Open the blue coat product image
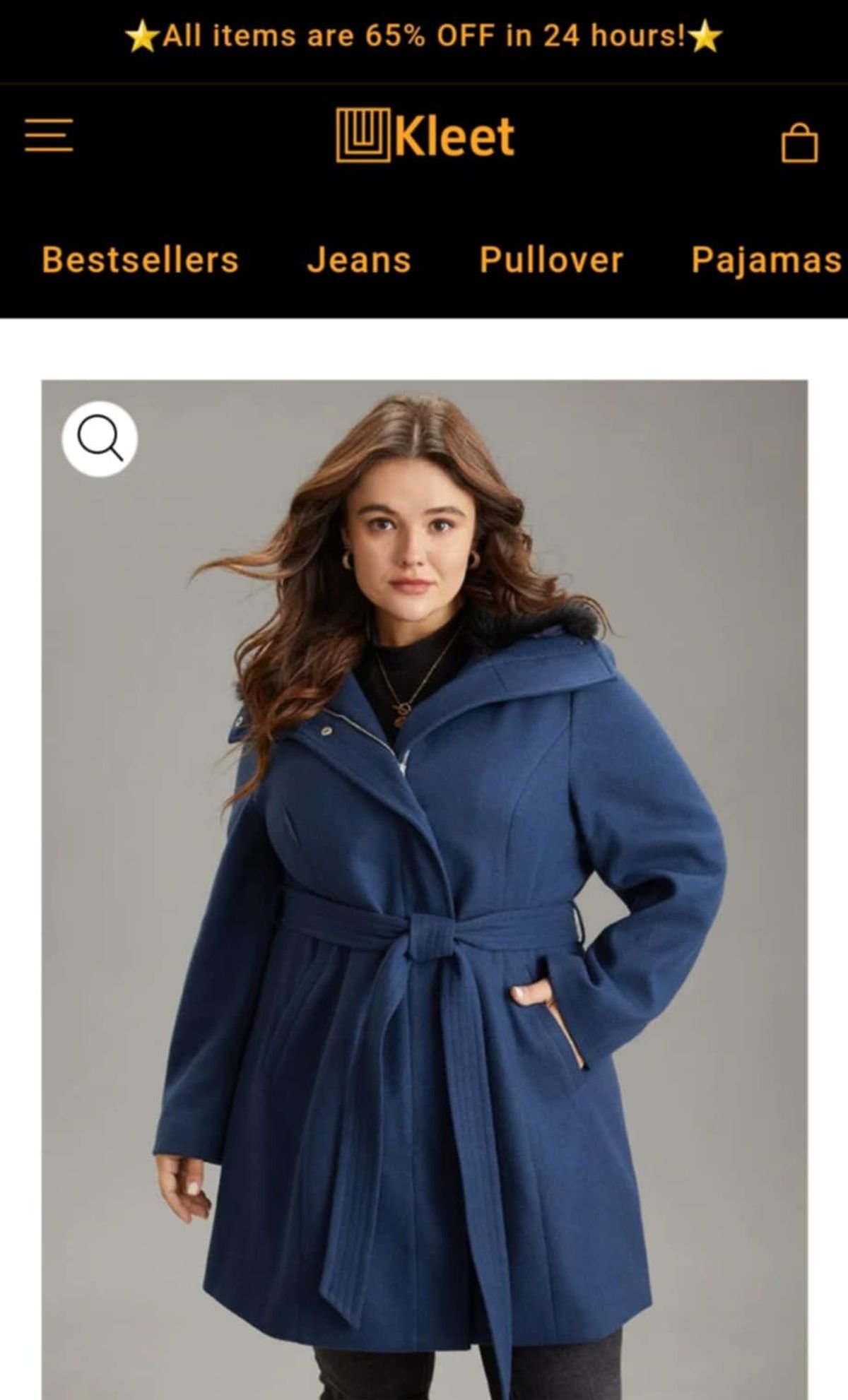 tap(424, 918)
